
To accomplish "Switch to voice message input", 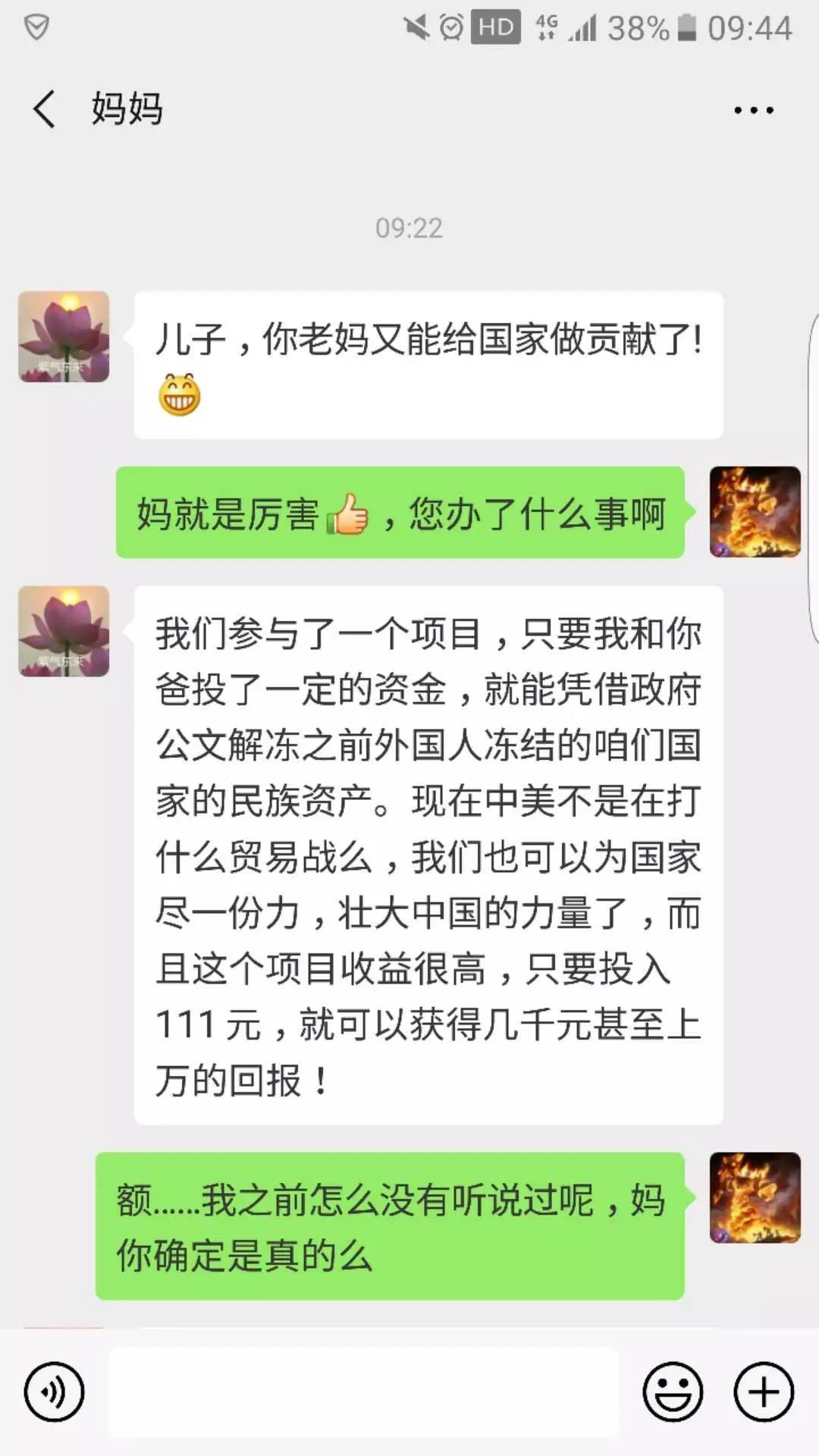I will tap(53, 1392).
